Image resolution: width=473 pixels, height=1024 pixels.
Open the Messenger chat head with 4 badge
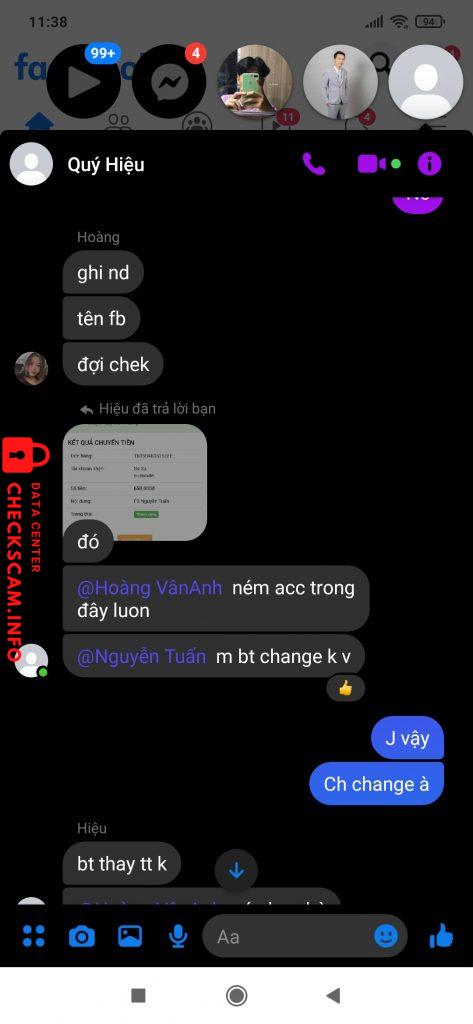(169, 82)
